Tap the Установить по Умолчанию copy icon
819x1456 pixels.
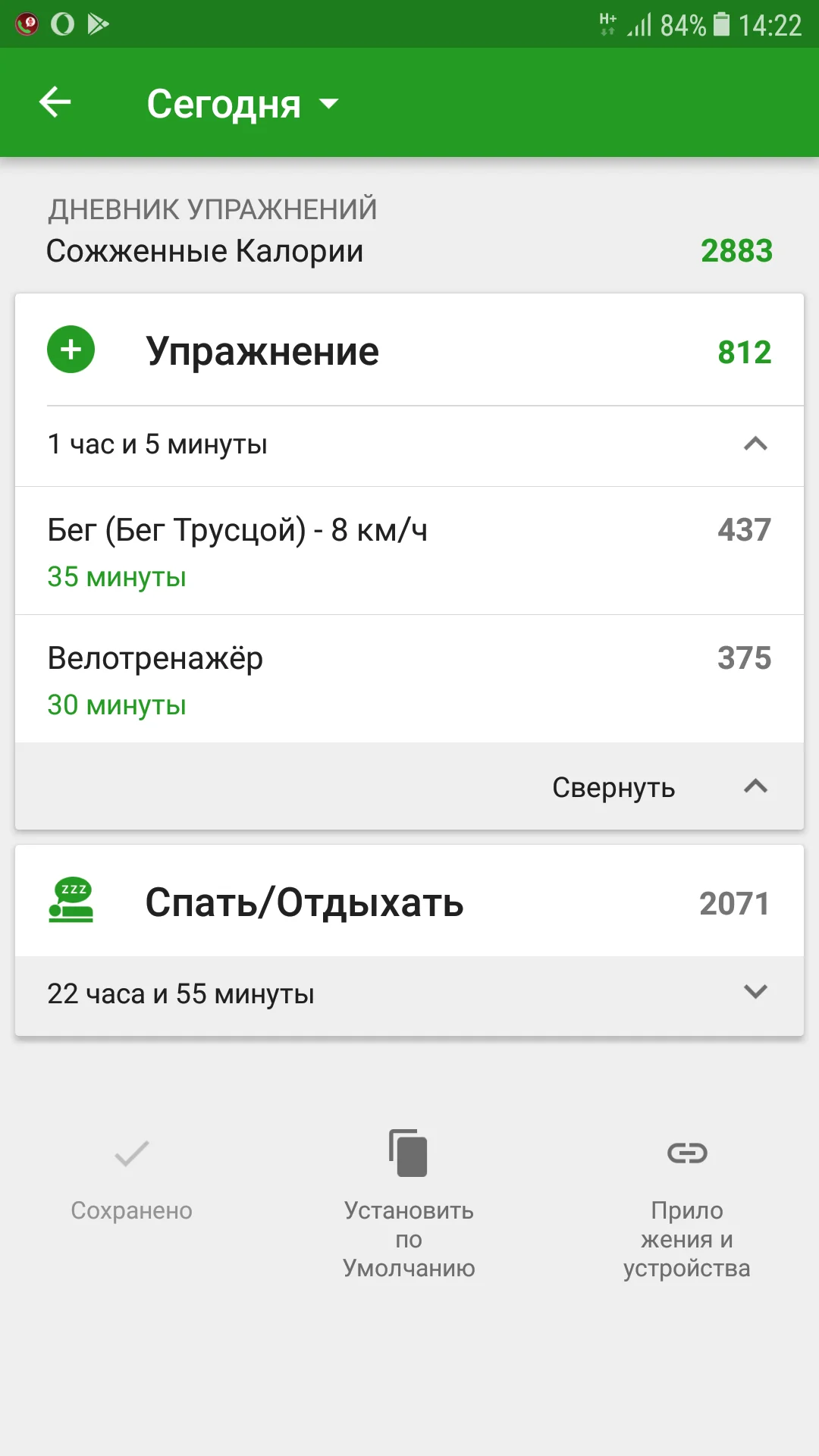409,1153
